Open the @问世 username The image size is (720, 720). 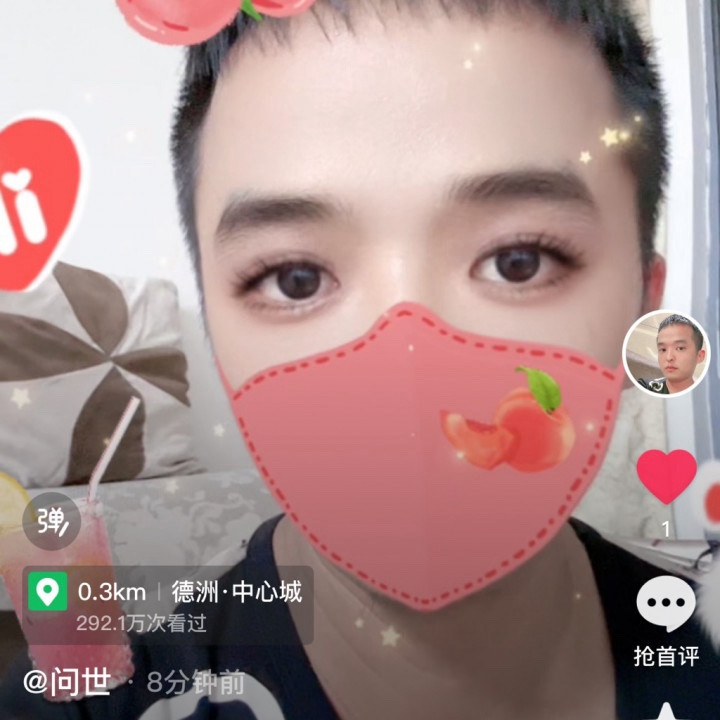point(68,683)
